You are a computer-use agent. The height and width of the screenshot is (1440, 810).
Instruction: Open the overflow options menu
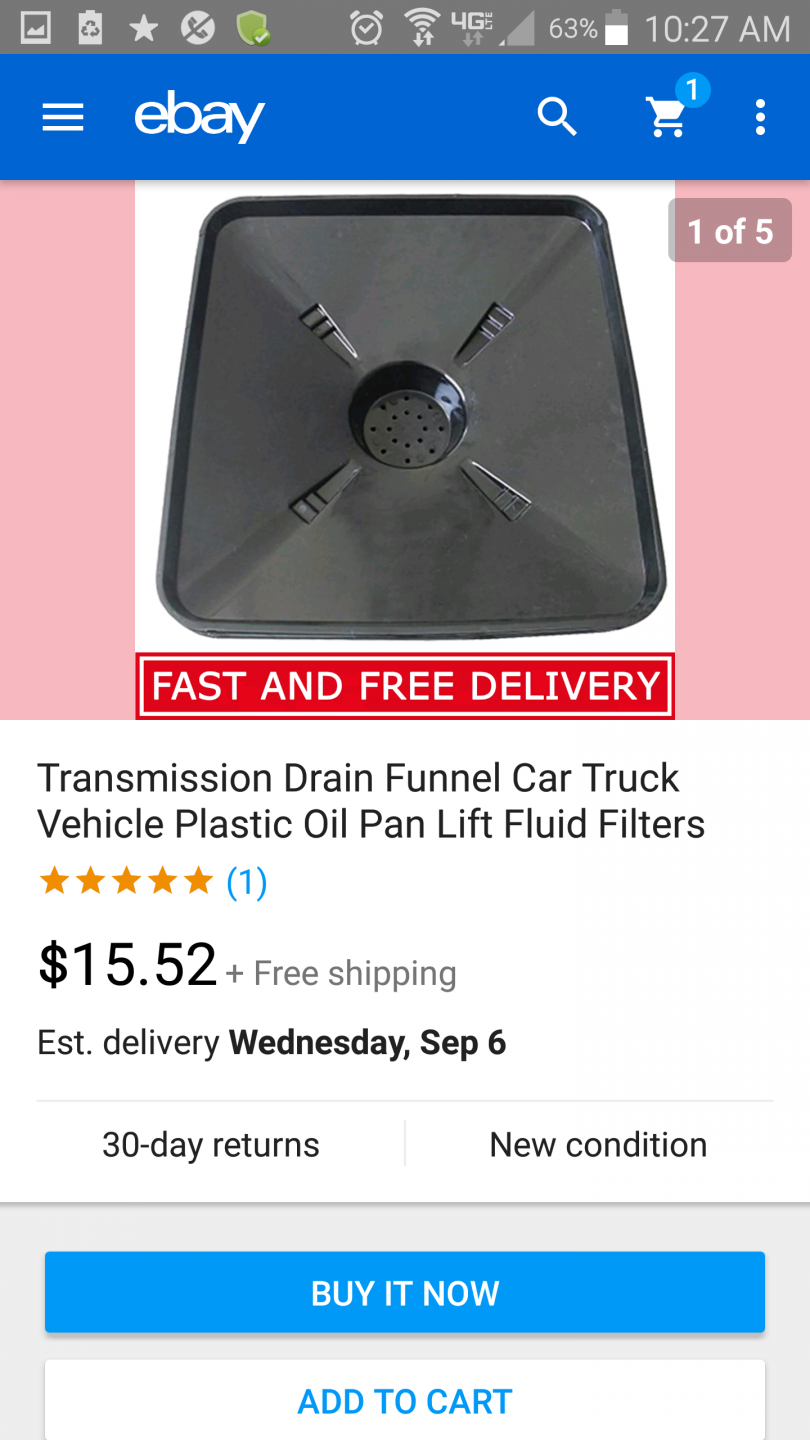click(x=760, y=118)
